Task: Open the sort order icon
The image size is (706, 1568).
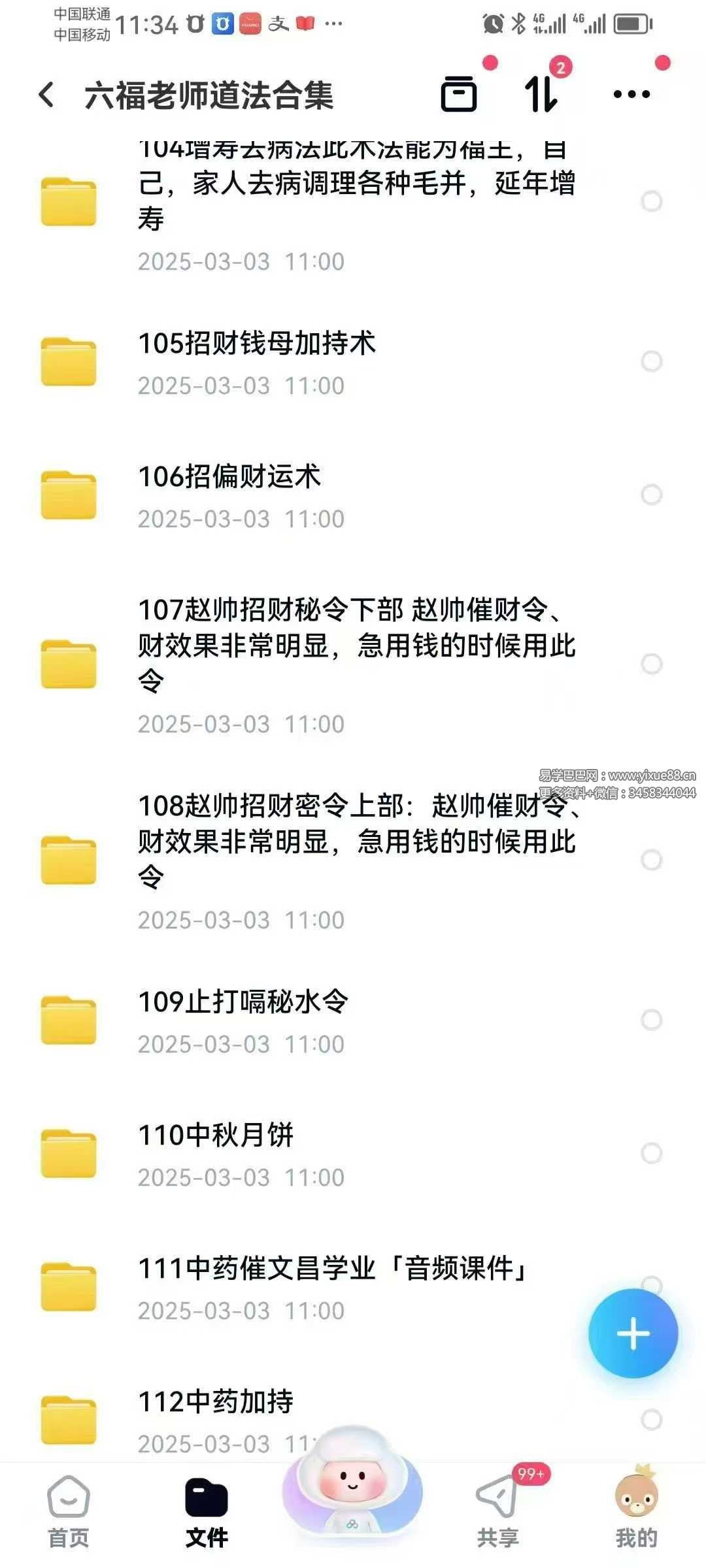Action: click(541, 95)
